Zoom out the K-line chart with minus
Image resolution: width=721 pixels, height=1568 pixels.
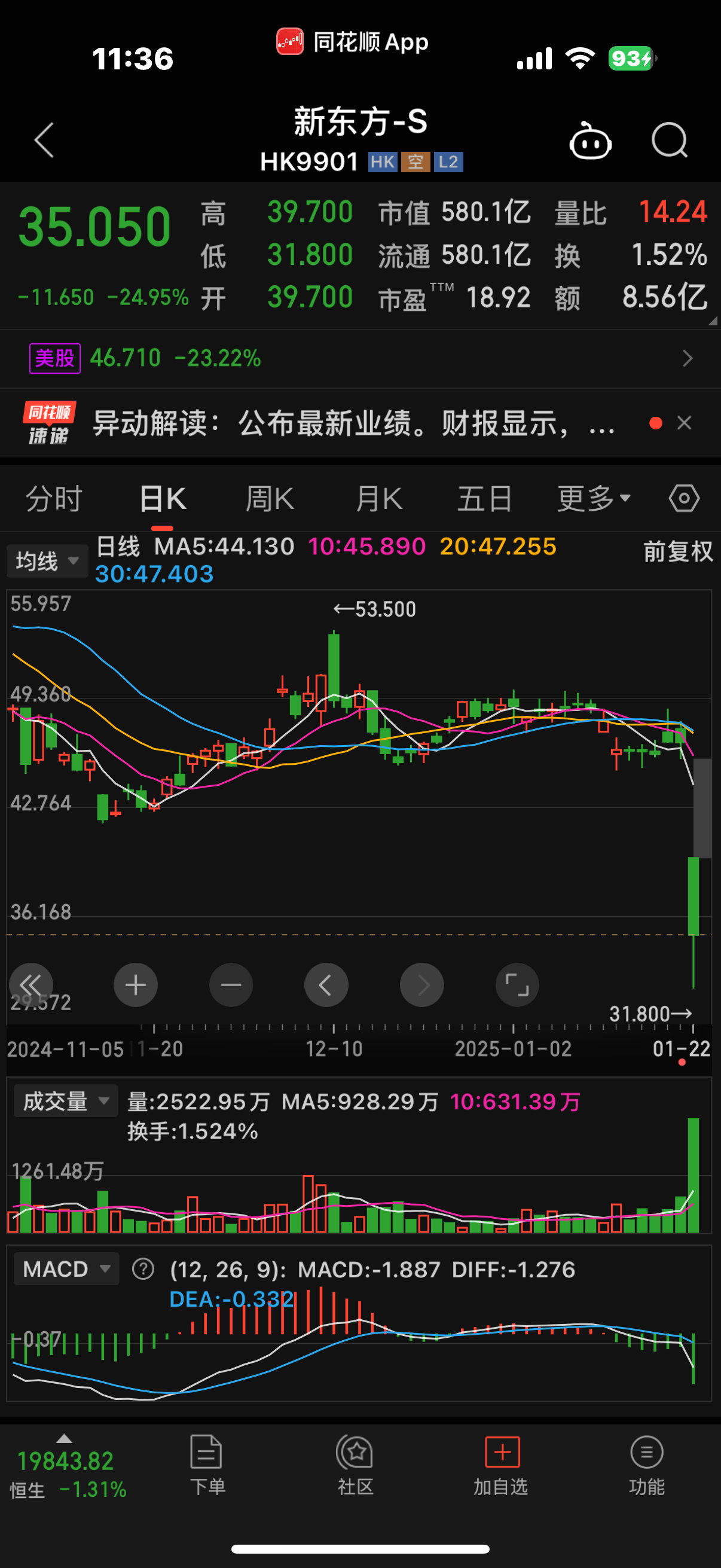click(231, 985)
